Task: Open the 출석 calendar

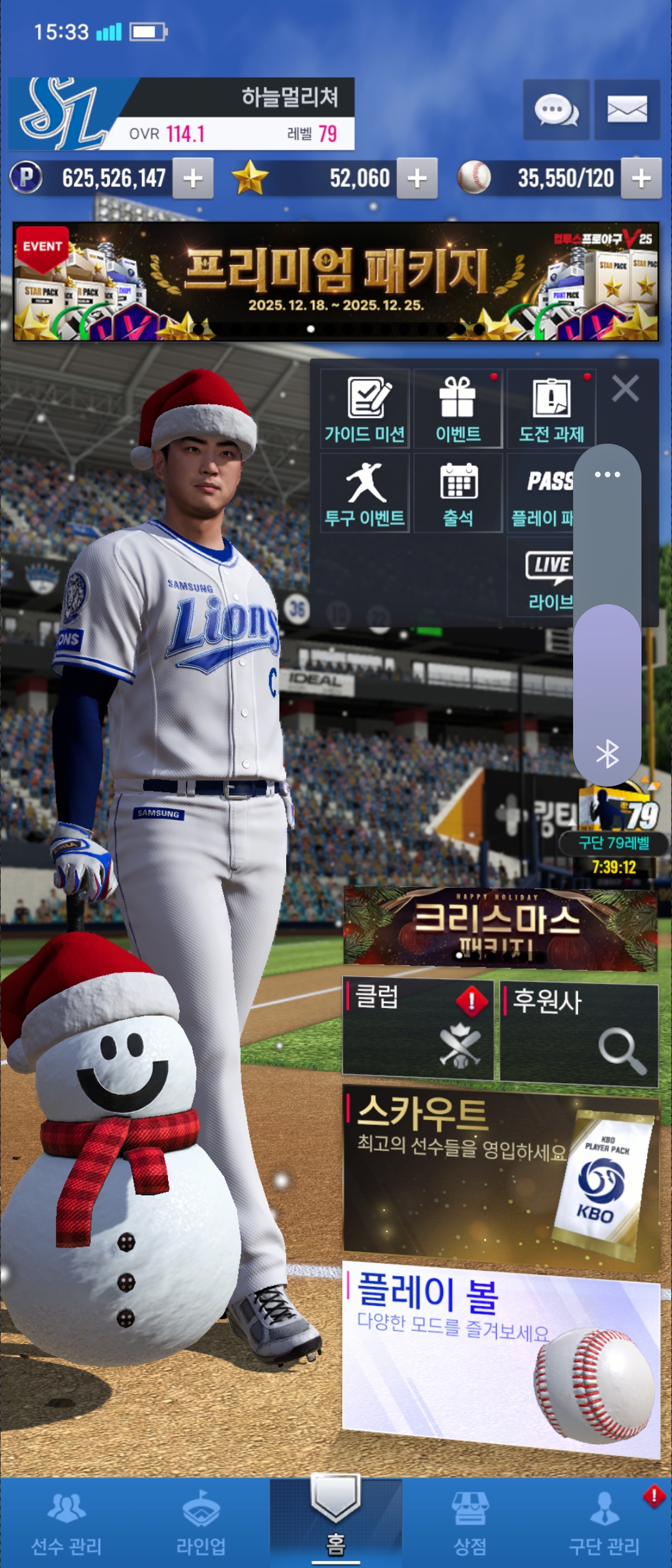Action: coord(458,493)
